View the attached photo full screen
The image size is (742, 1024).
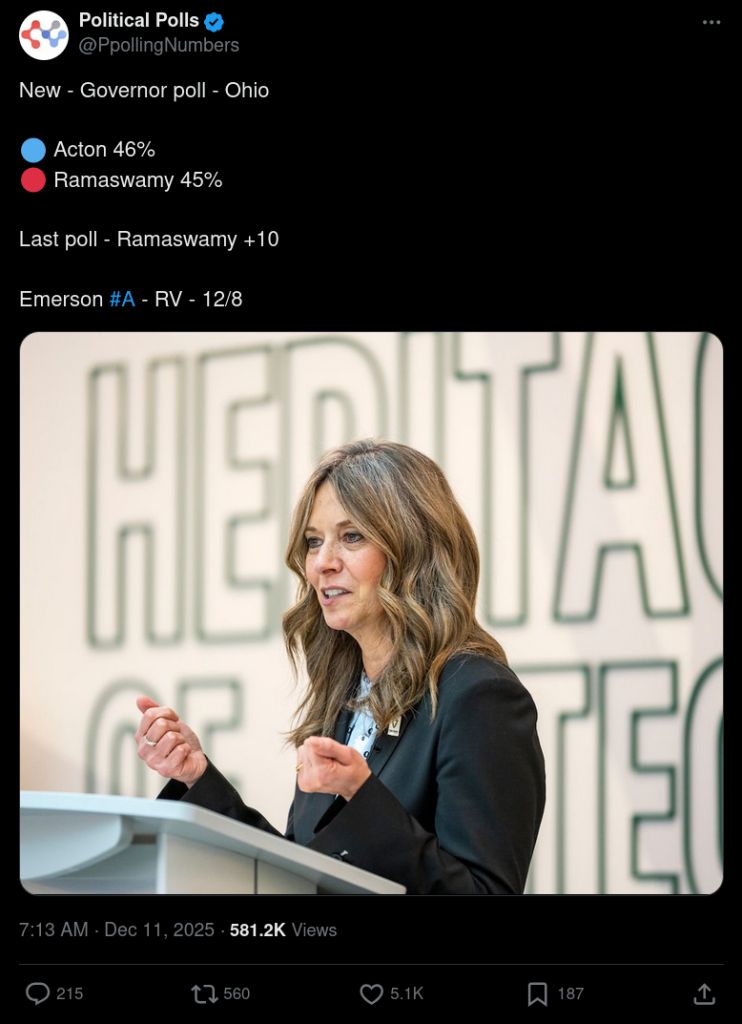[x=371, y=612]
